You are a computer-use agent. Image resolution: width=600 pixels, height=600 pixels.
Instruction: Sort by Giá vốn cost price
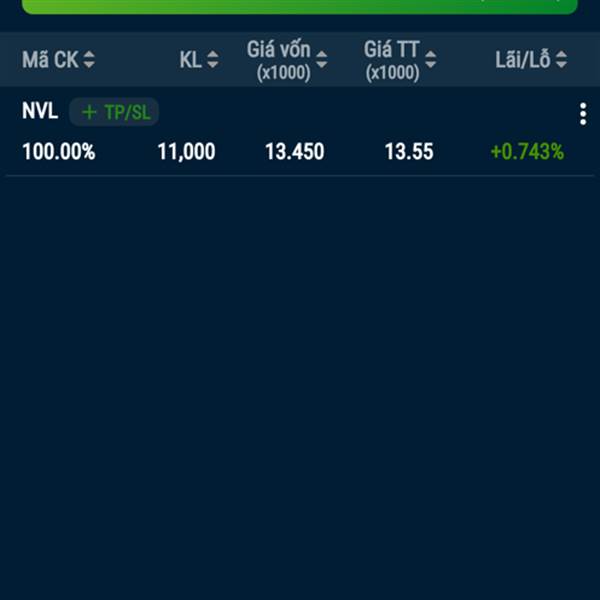[x=287, y=60]
